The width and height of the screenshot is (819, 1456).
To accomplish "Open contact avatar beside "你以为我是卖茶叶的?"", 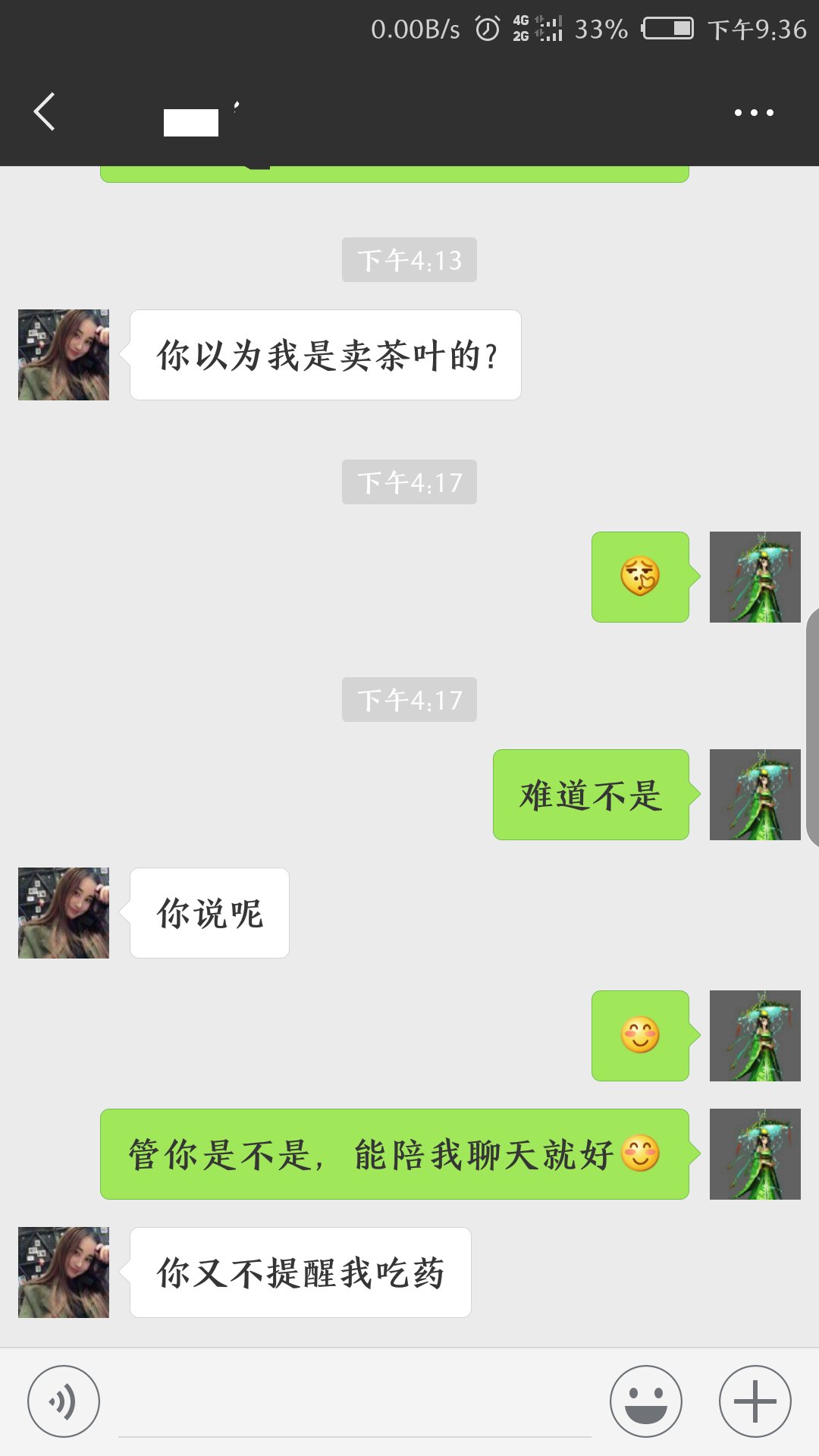I will point(64,355).
